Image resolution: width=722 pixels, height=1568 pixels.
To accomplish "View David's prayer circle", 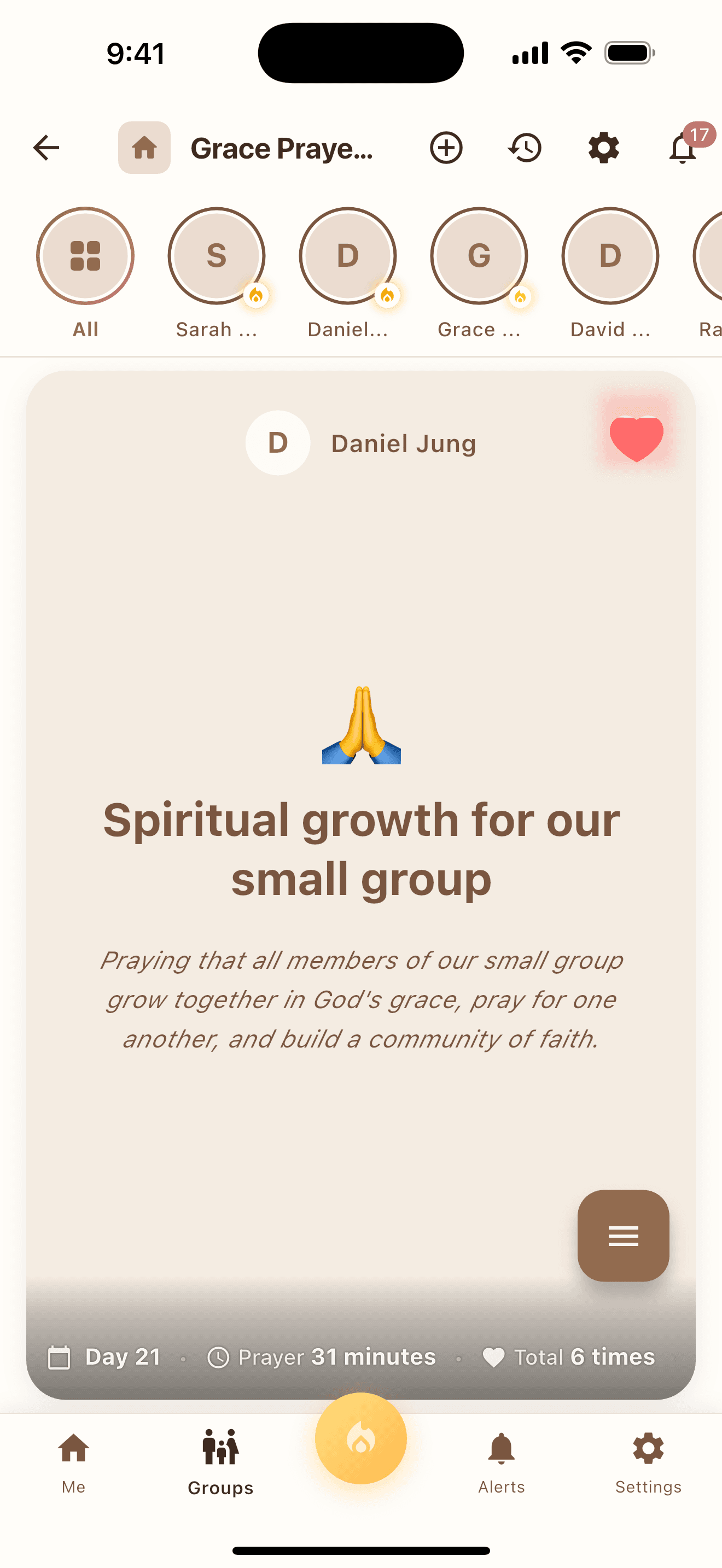I will [x=609, y=256].
